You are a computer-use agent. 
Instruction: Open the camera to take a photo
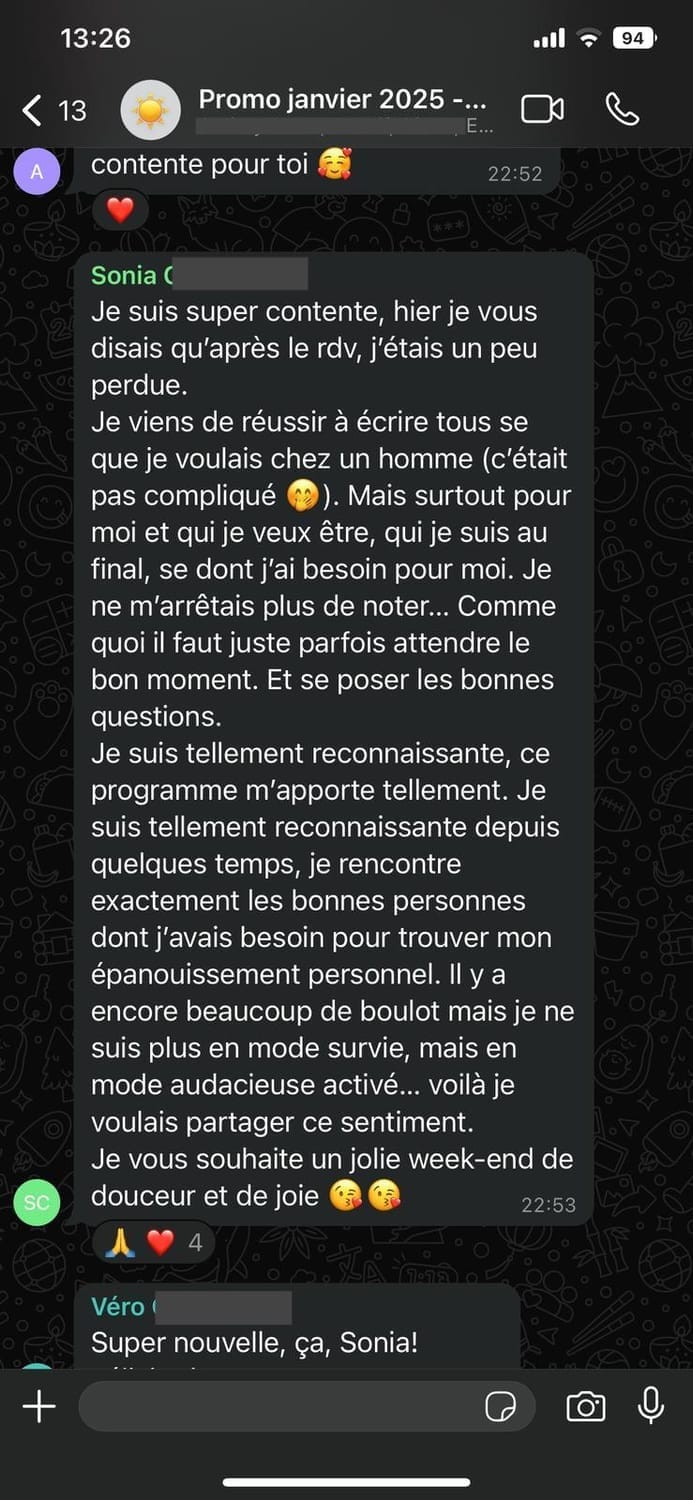(585, 1406)
